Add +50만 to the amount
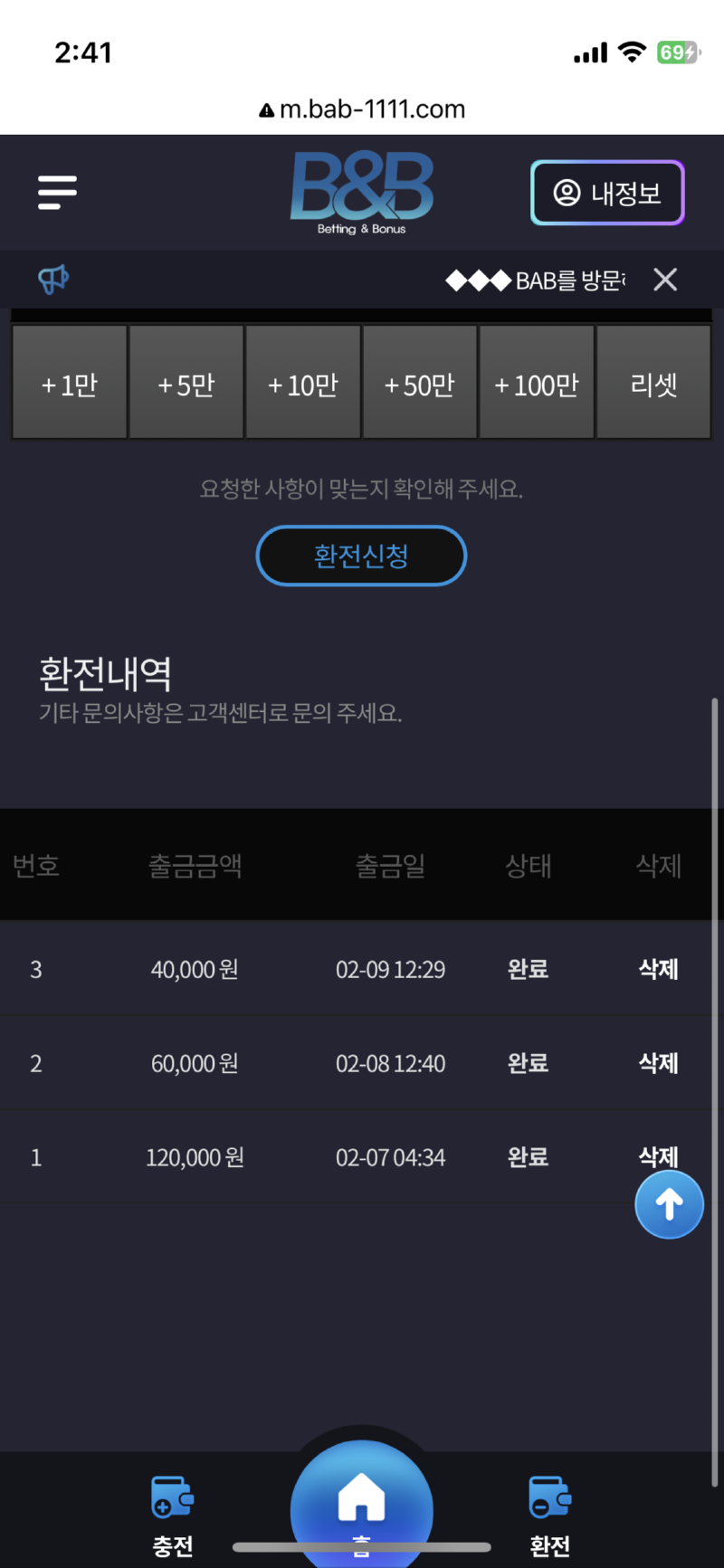724x1568 pixels. tap(420, 384)
